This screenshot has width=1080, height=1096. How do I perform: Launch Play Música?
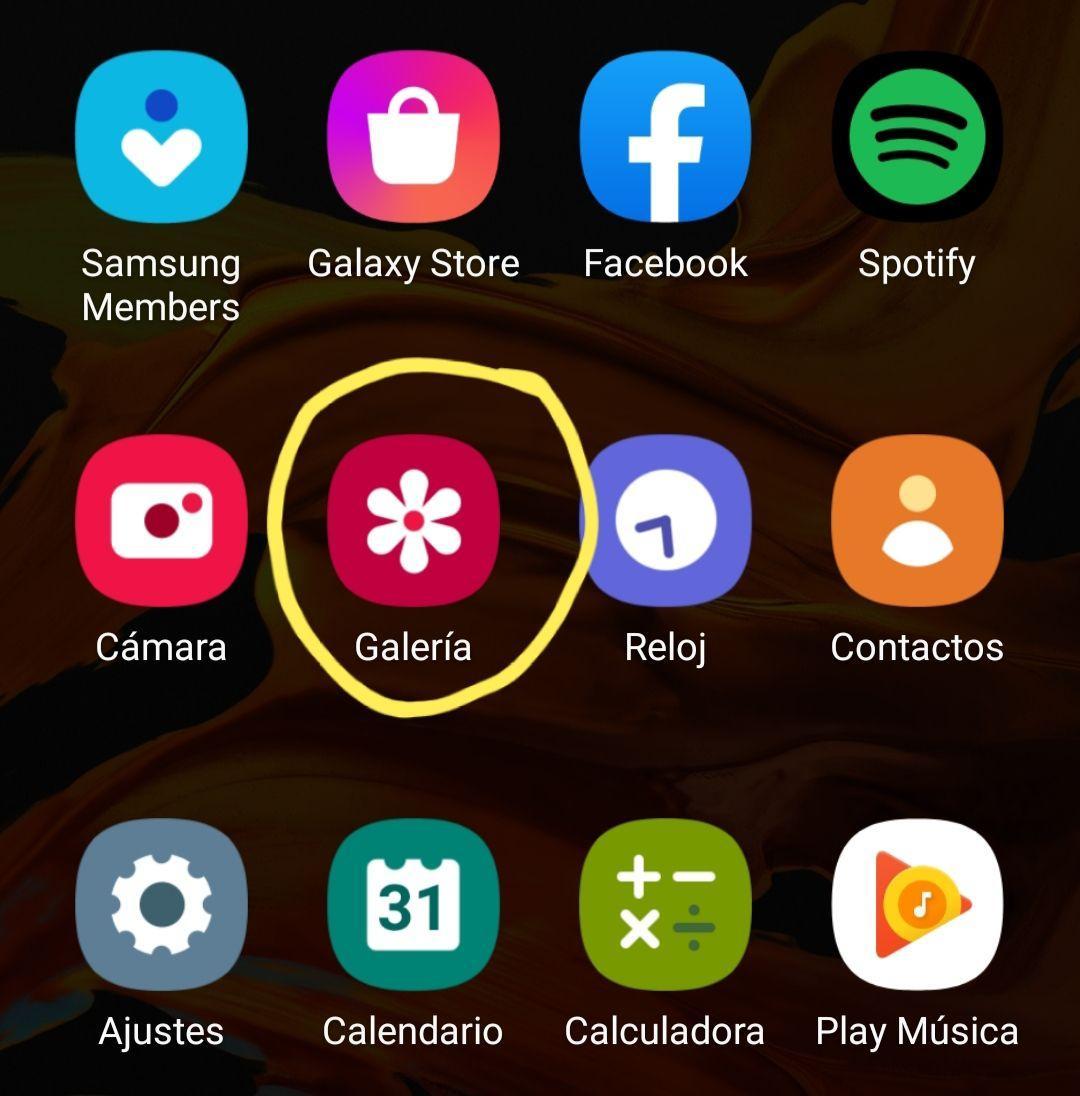(917, 904)
